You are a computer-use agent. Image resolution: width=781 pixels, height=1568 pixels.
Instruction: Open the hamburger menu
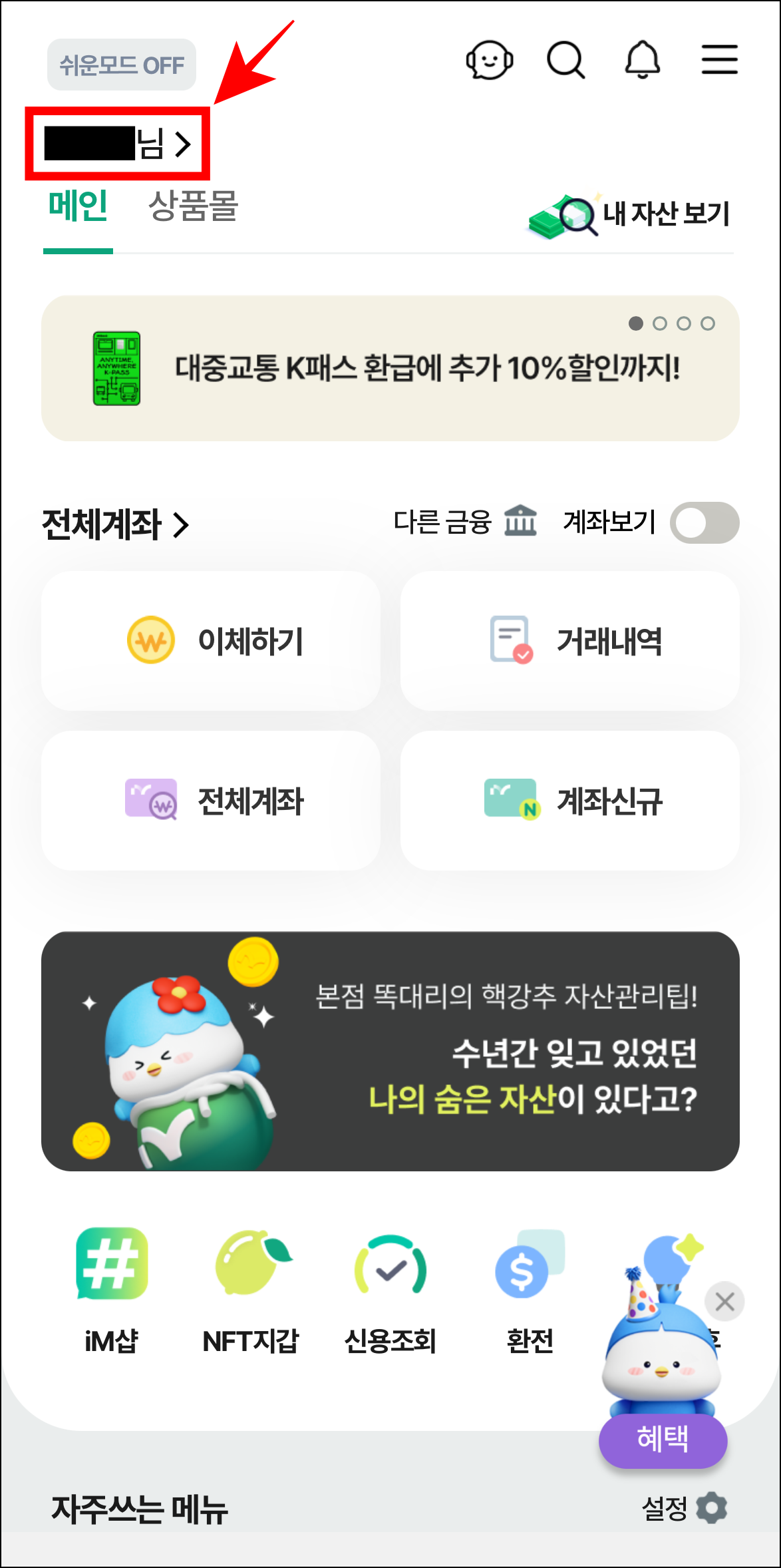[720, 59]
